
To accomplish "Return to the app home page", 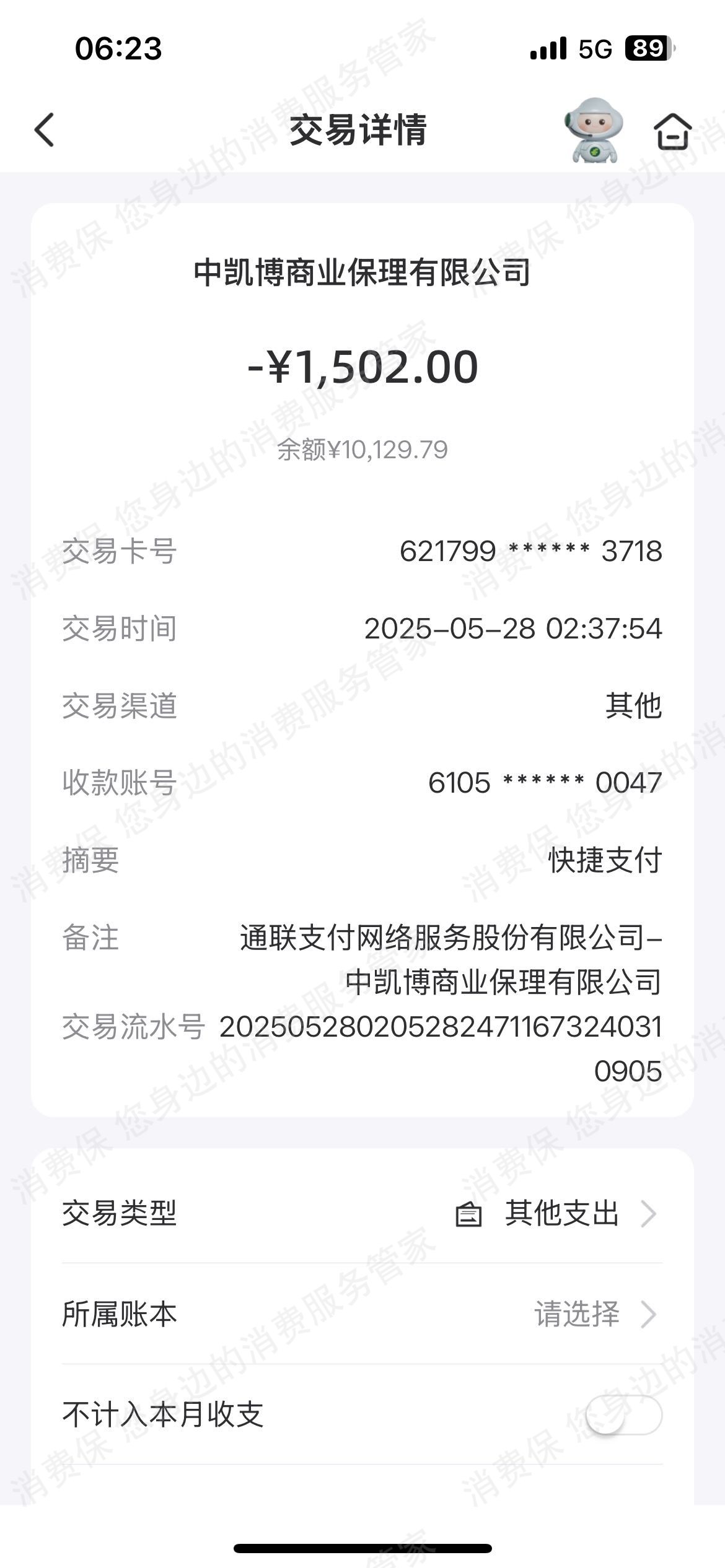I will [x=672, y=131].
